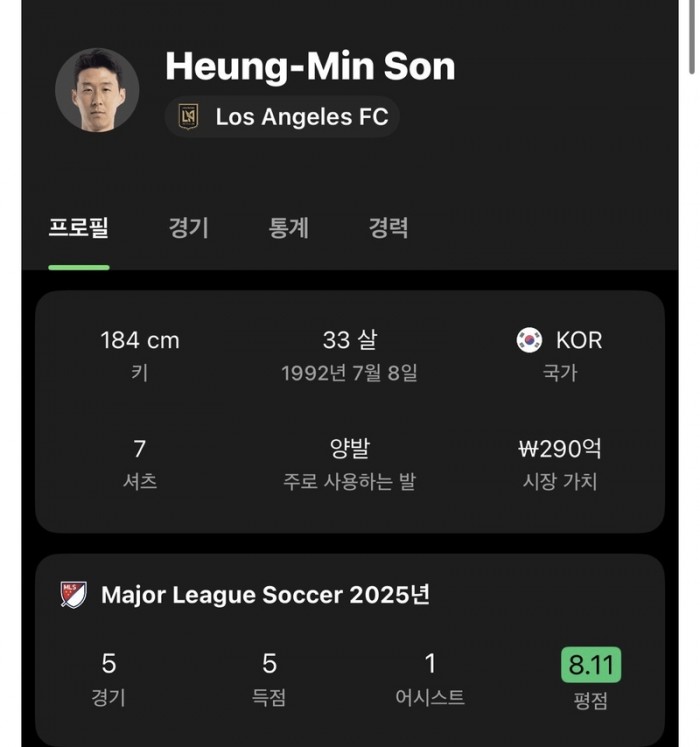Open the 경력 tab
The width and height of the screenshot is (700, 747).
(x=388, y=228)
